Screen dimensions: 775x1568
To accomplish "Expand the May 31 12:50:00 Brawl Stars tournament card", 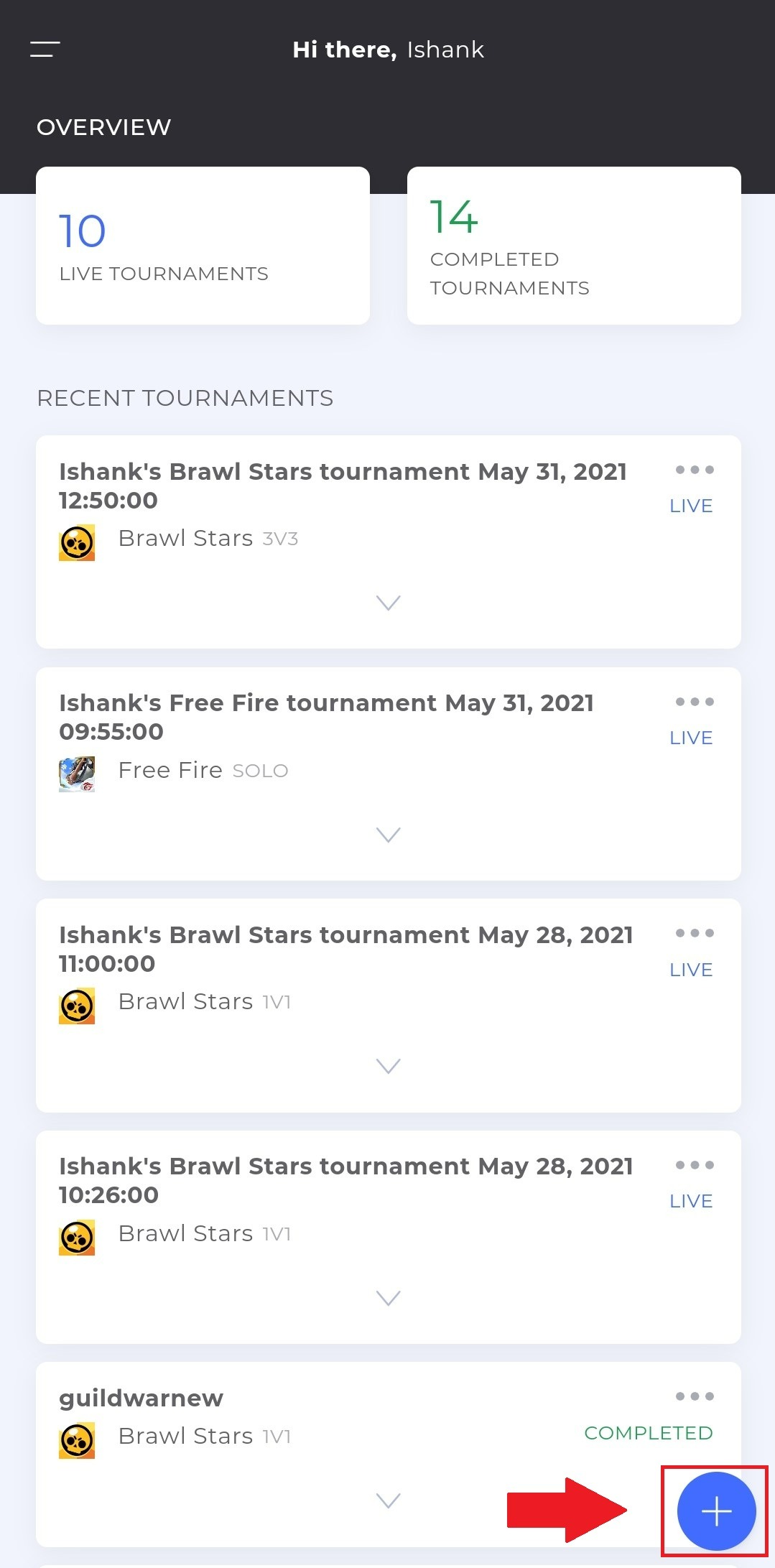I will (389, 602).
